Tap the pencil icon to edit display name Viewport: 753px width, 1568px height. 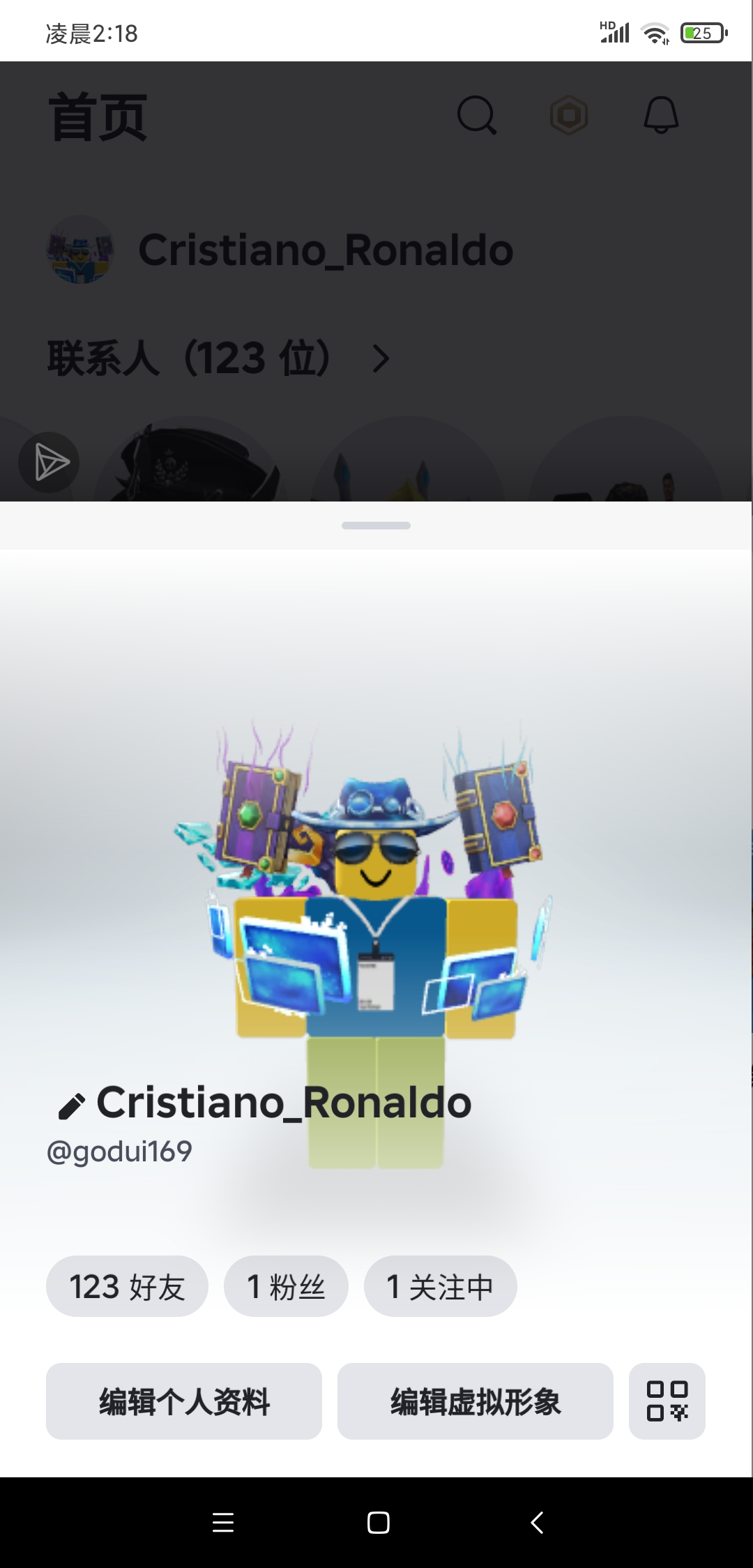(x=71, y=1106)
